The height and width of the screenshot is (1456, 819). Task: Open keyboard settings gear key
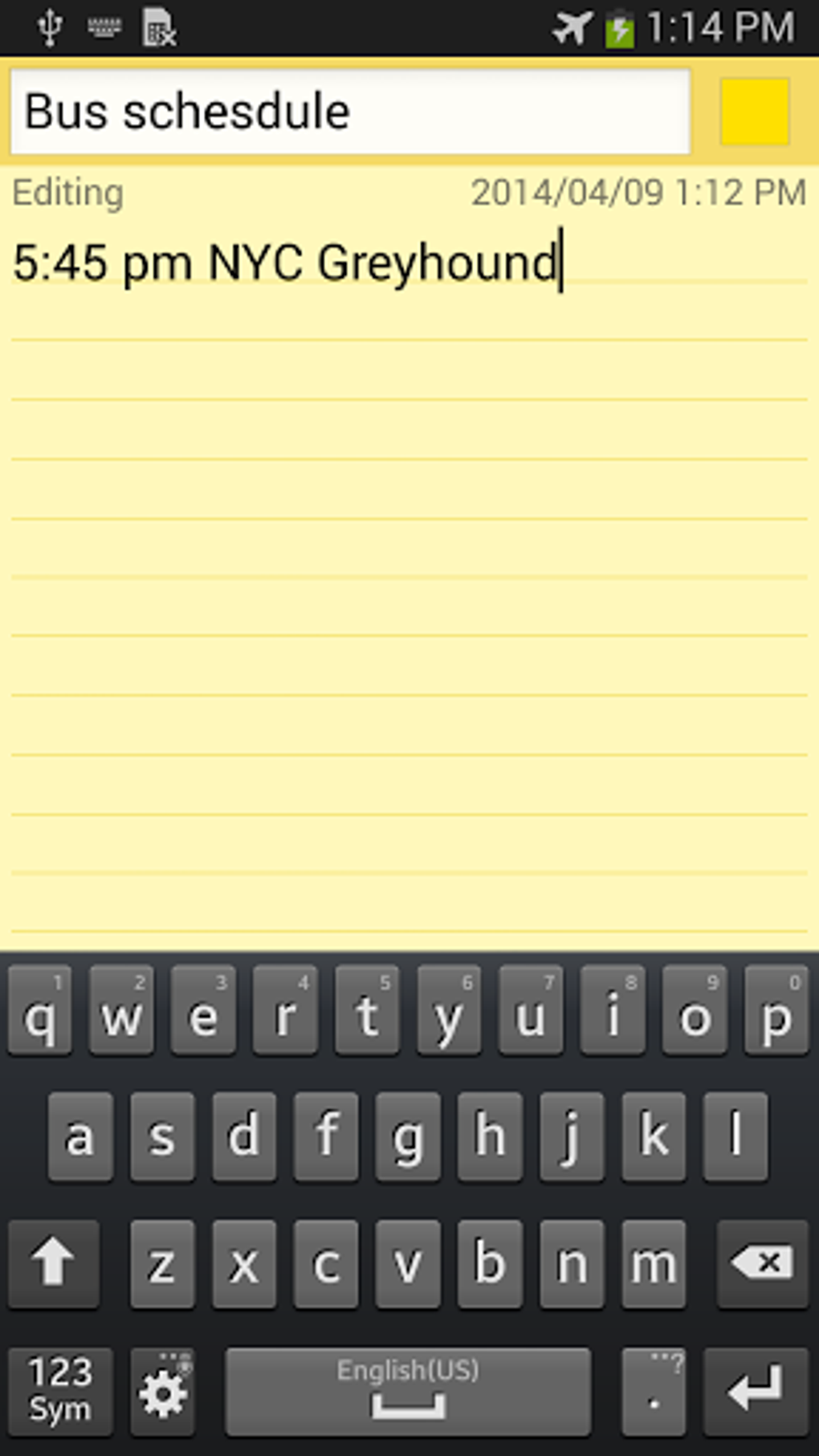point(163,1391)
